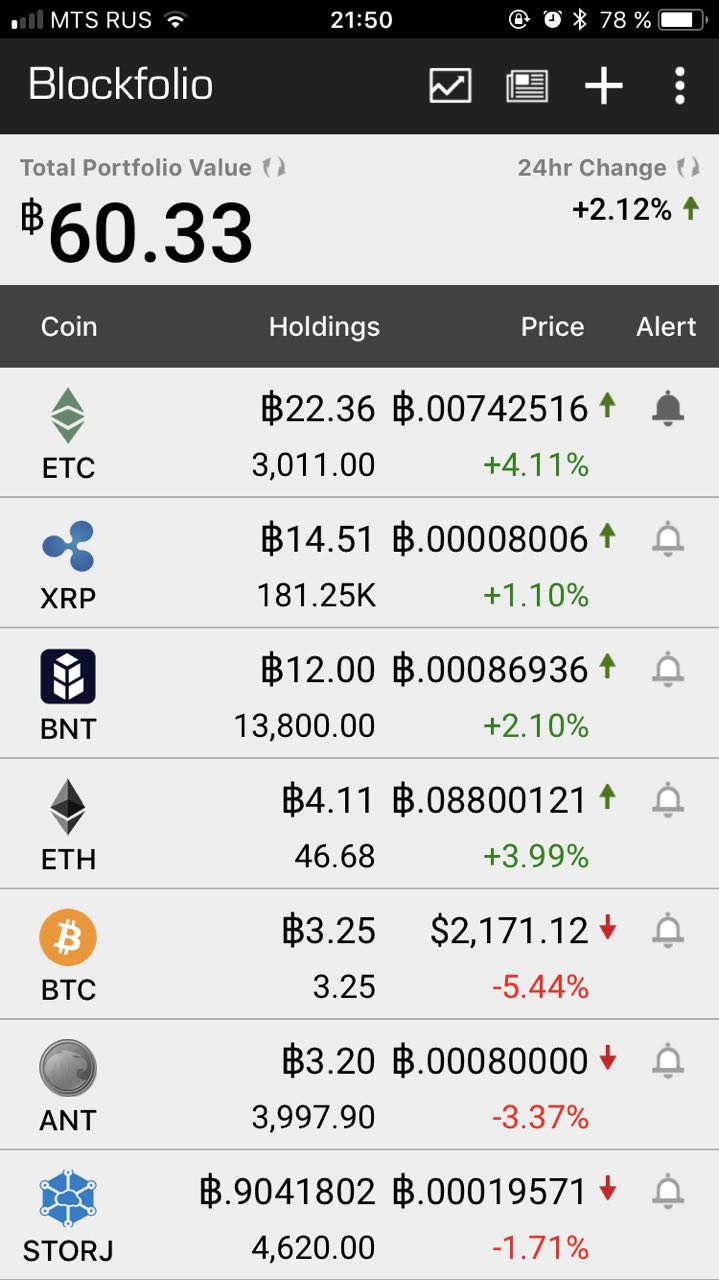719x1280 pixels.
Task: Edit the ETC price alert bell
Action: 668,408
